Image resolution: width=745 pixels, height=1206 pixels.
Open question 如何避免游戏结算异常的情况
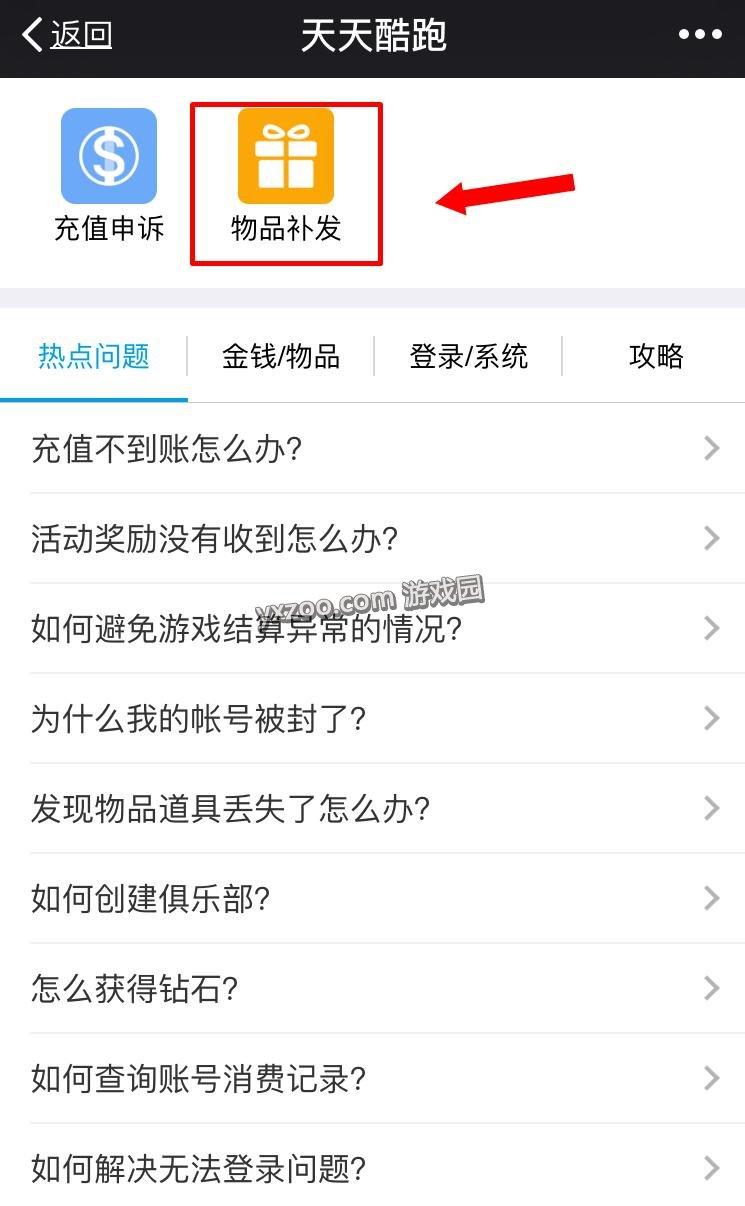click(372, 628)
